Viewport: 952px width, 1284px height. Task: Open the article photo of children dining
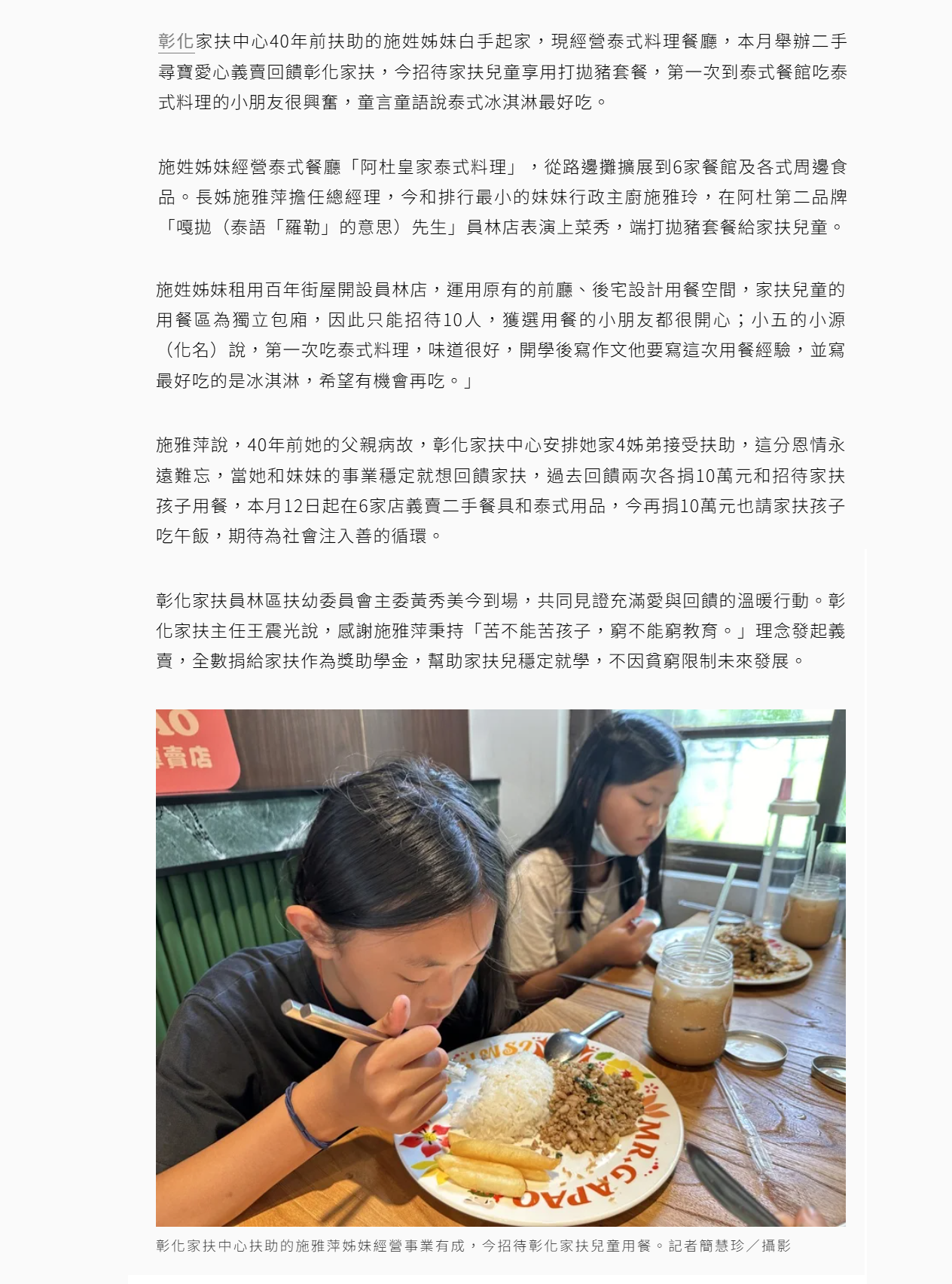[x=500, y=968]
